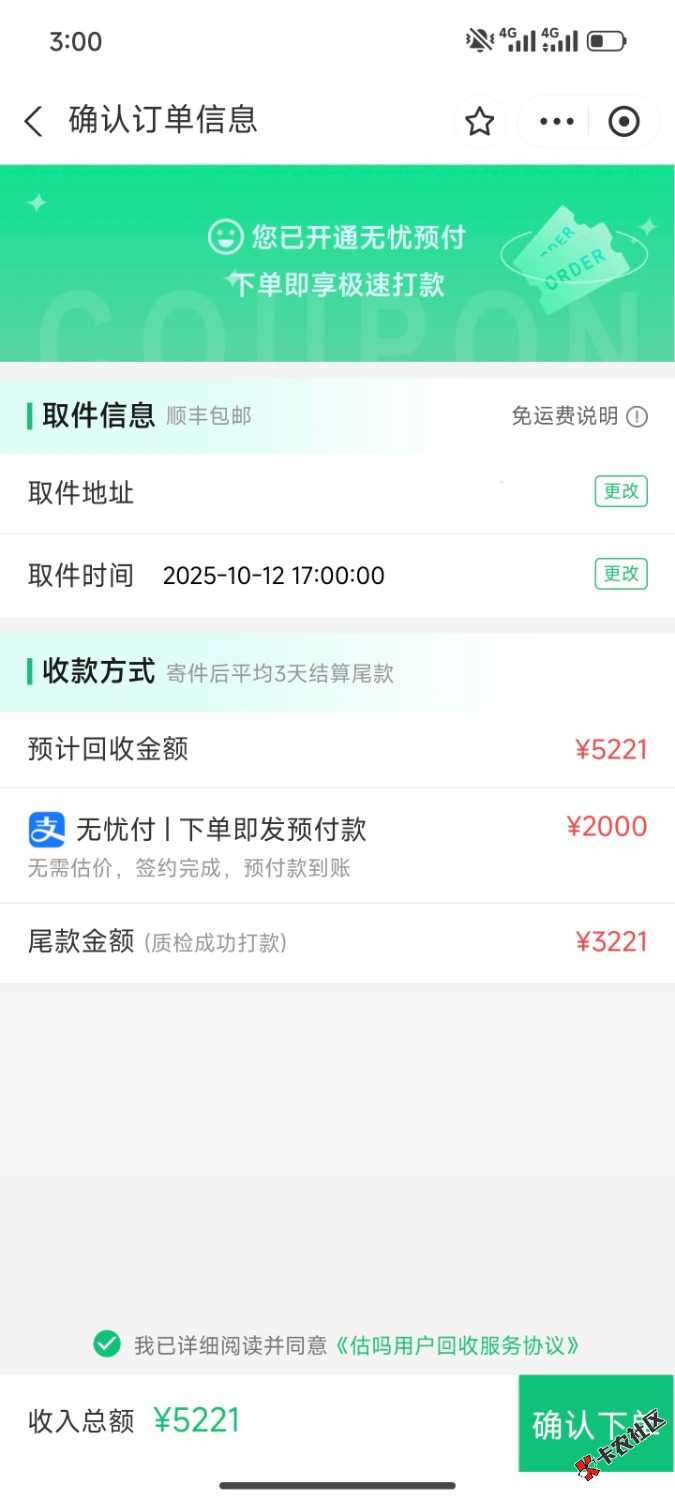Open 估吗用户回收服务协议 link
Image resolution: width=675 pixels, height=1500 pixels.
click(x=457, y=1345)
